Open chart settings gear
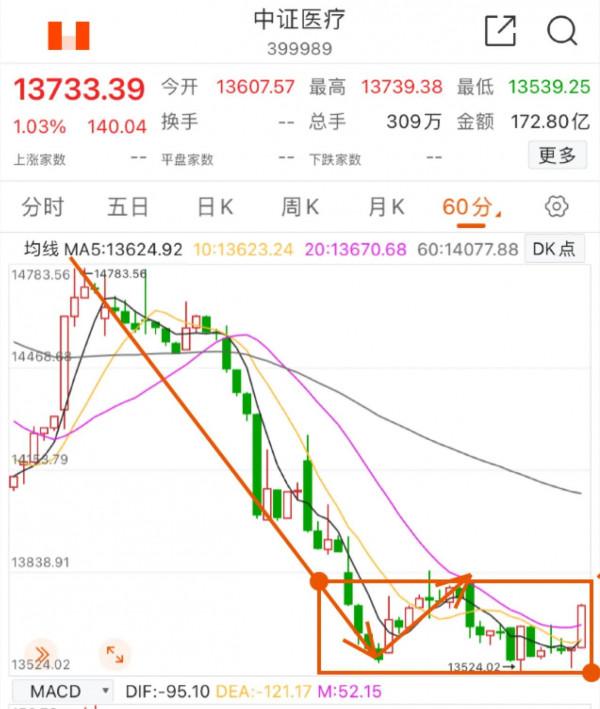Image resolution: width=600 pixels, height=709 pixels. click(x=556, y=207)
